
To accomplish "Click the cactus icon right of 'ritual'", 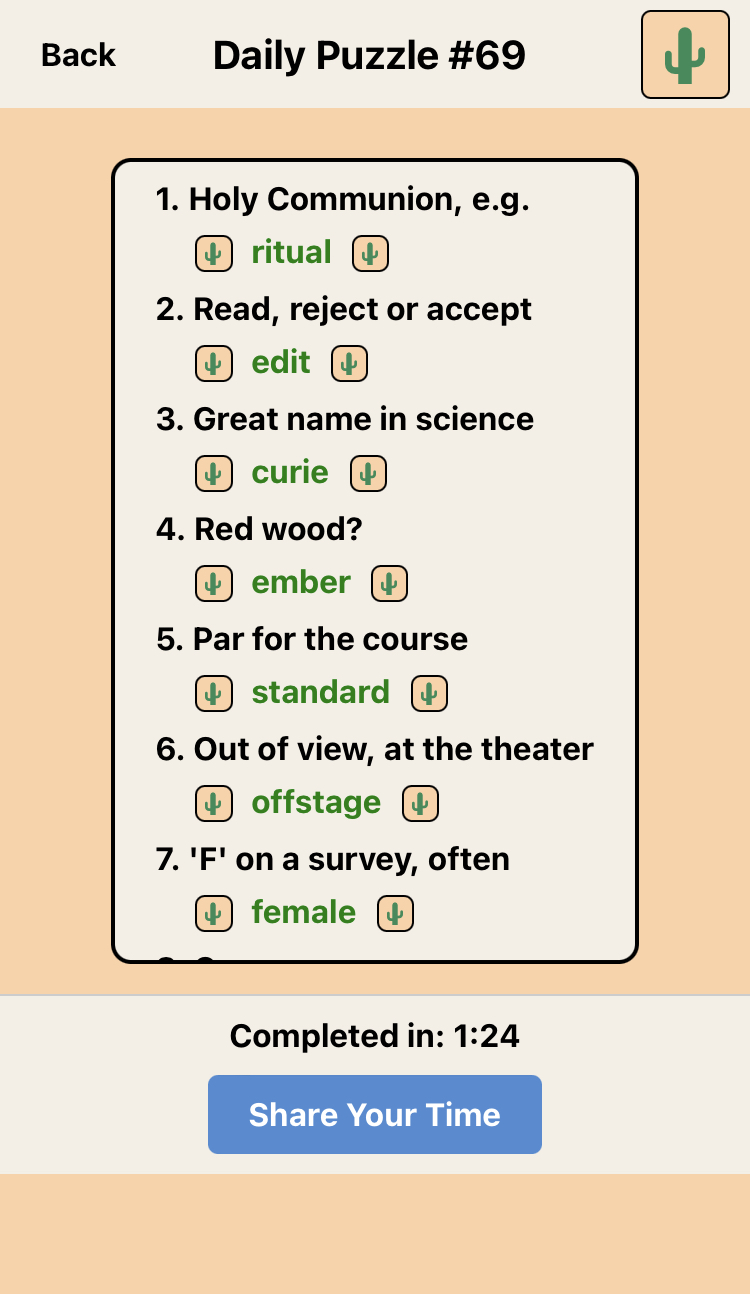I will coord(368,253).
